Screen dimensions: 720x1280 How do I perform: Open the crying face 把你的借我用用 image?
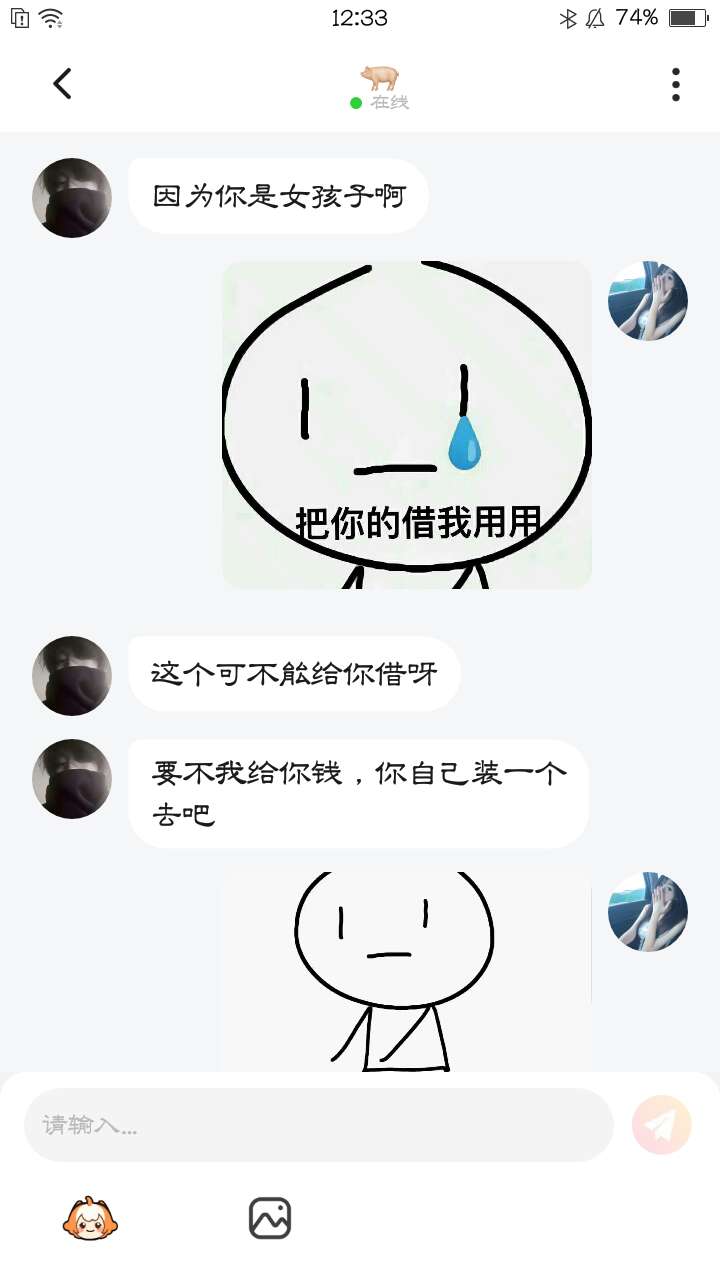coord(406,425)
